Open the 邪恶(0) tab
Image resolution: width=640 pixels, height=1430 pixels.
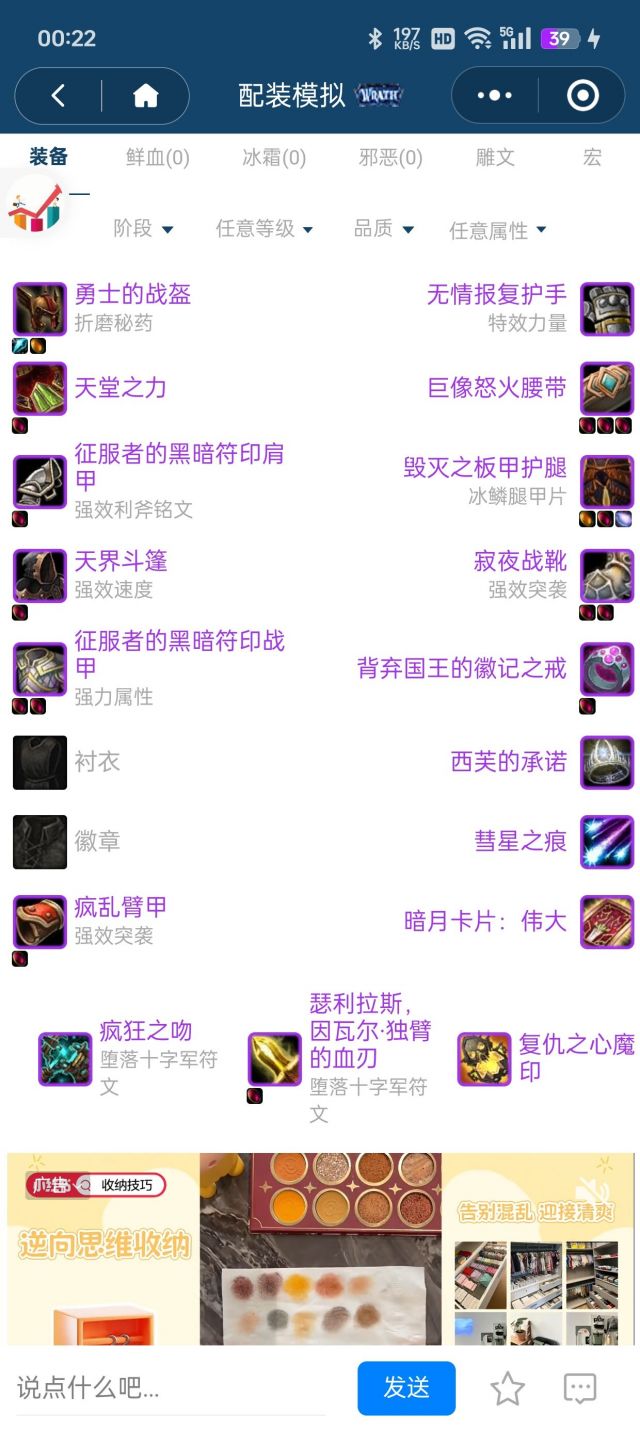(x=390, y=158)
